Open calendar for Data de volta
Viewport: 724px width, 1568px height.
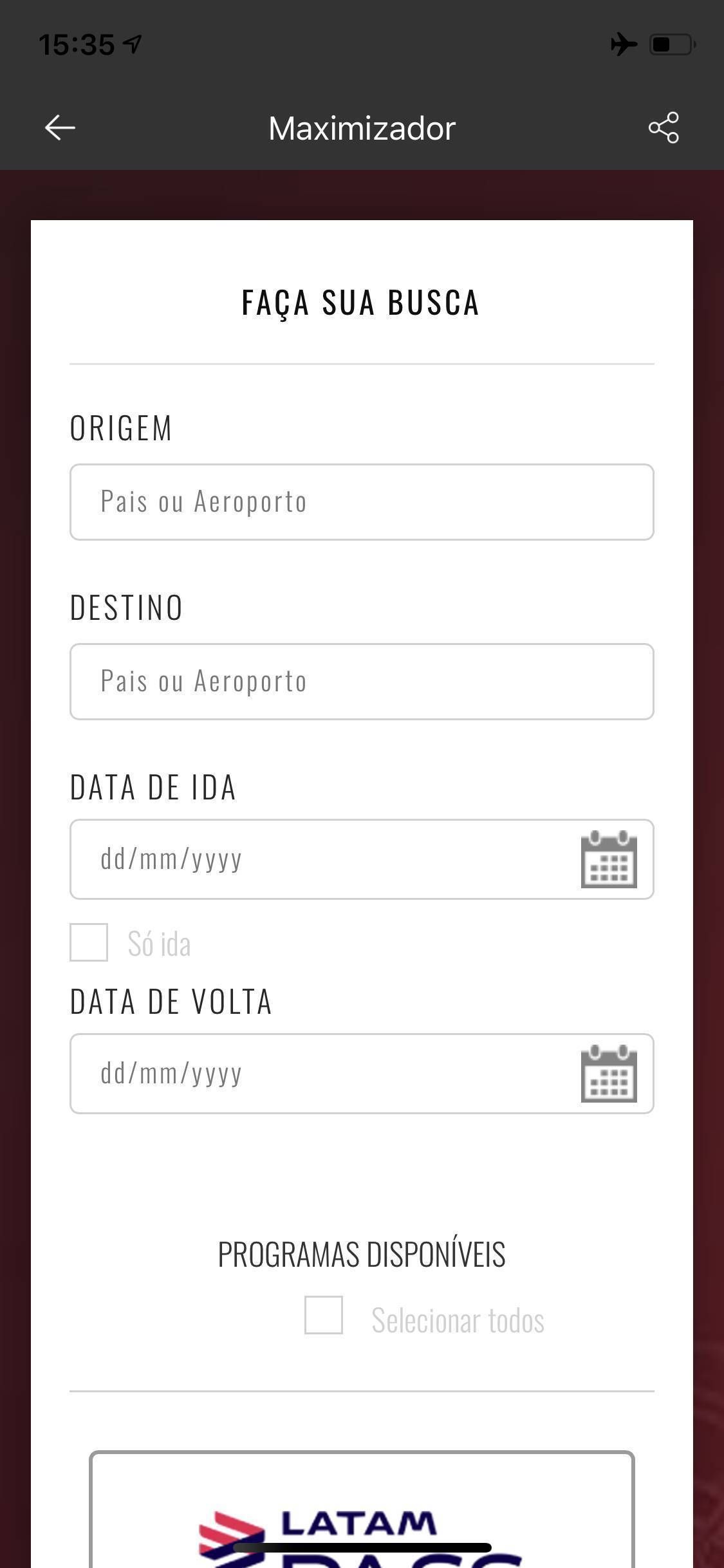click(609, 1074)
